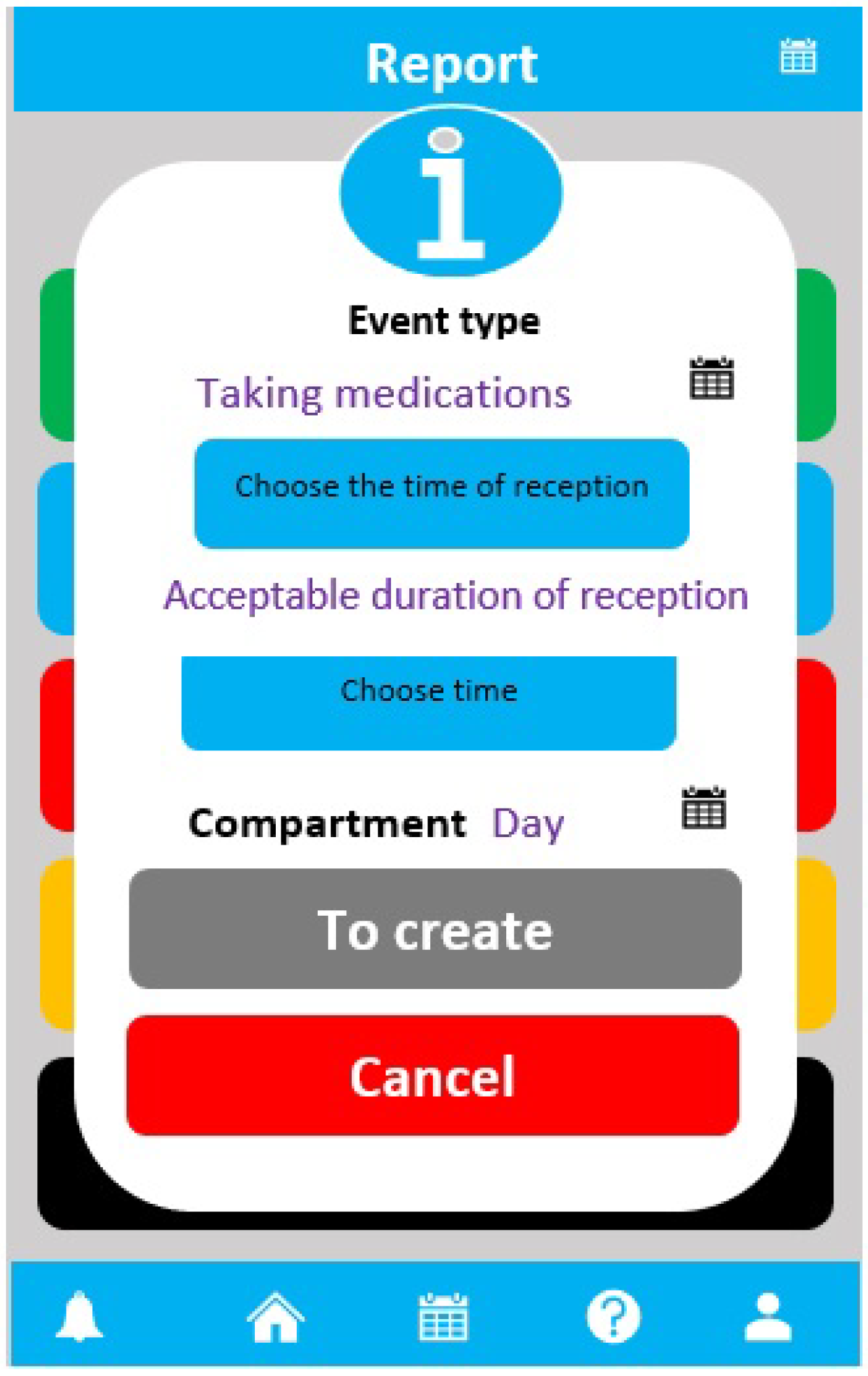
Task: Open the notifications bell tab
Action: [x=79, y=1316]
